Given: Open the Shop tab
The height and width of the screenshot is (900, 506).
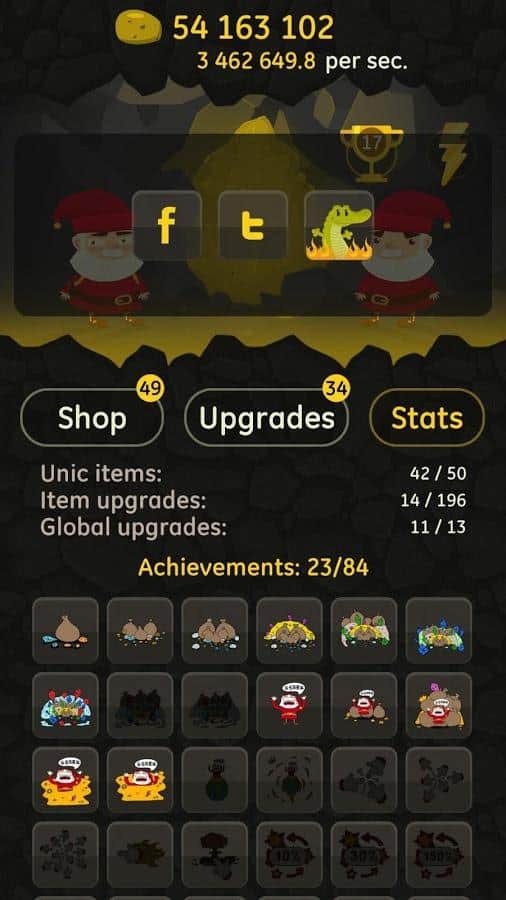Looking at the screenshot, I should tap(92, 418).
